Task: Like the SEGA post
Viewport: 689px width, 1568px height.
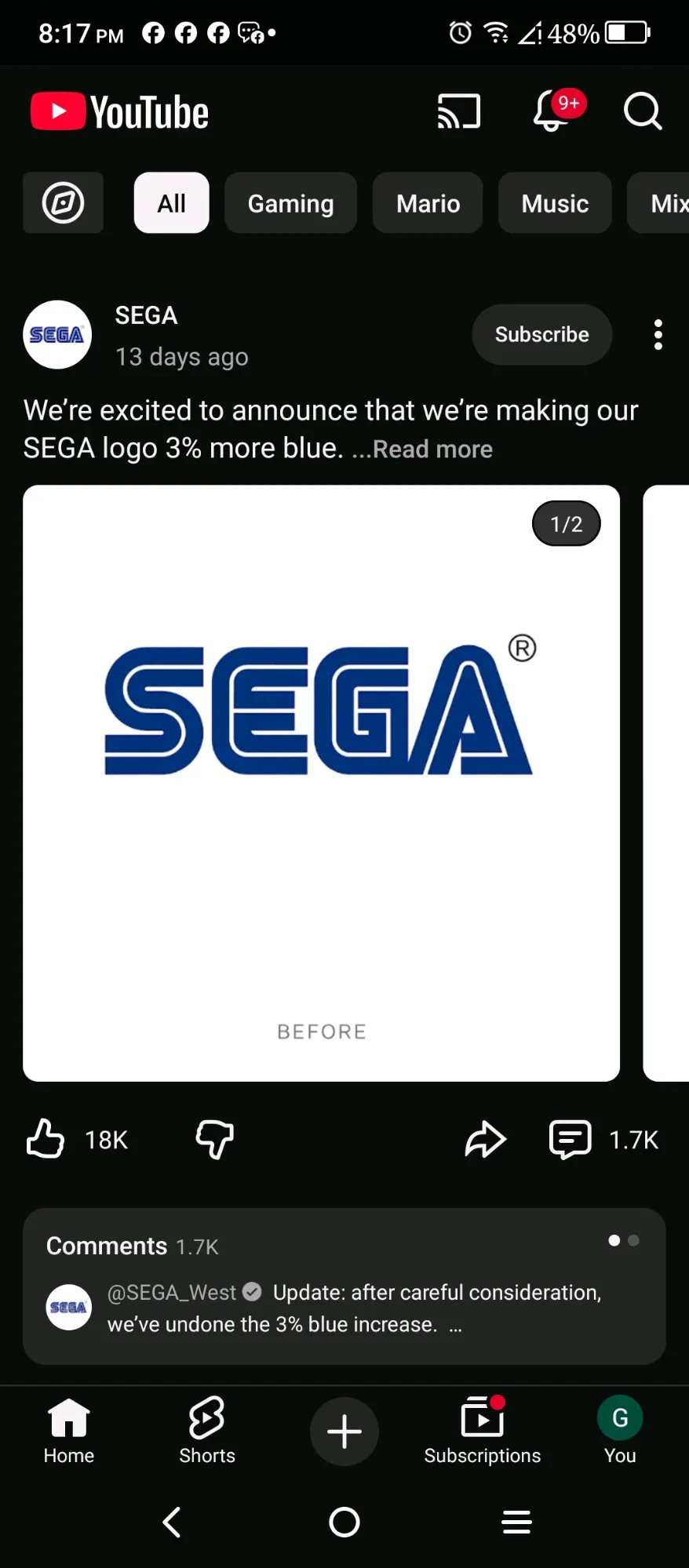Action: 46,1139
